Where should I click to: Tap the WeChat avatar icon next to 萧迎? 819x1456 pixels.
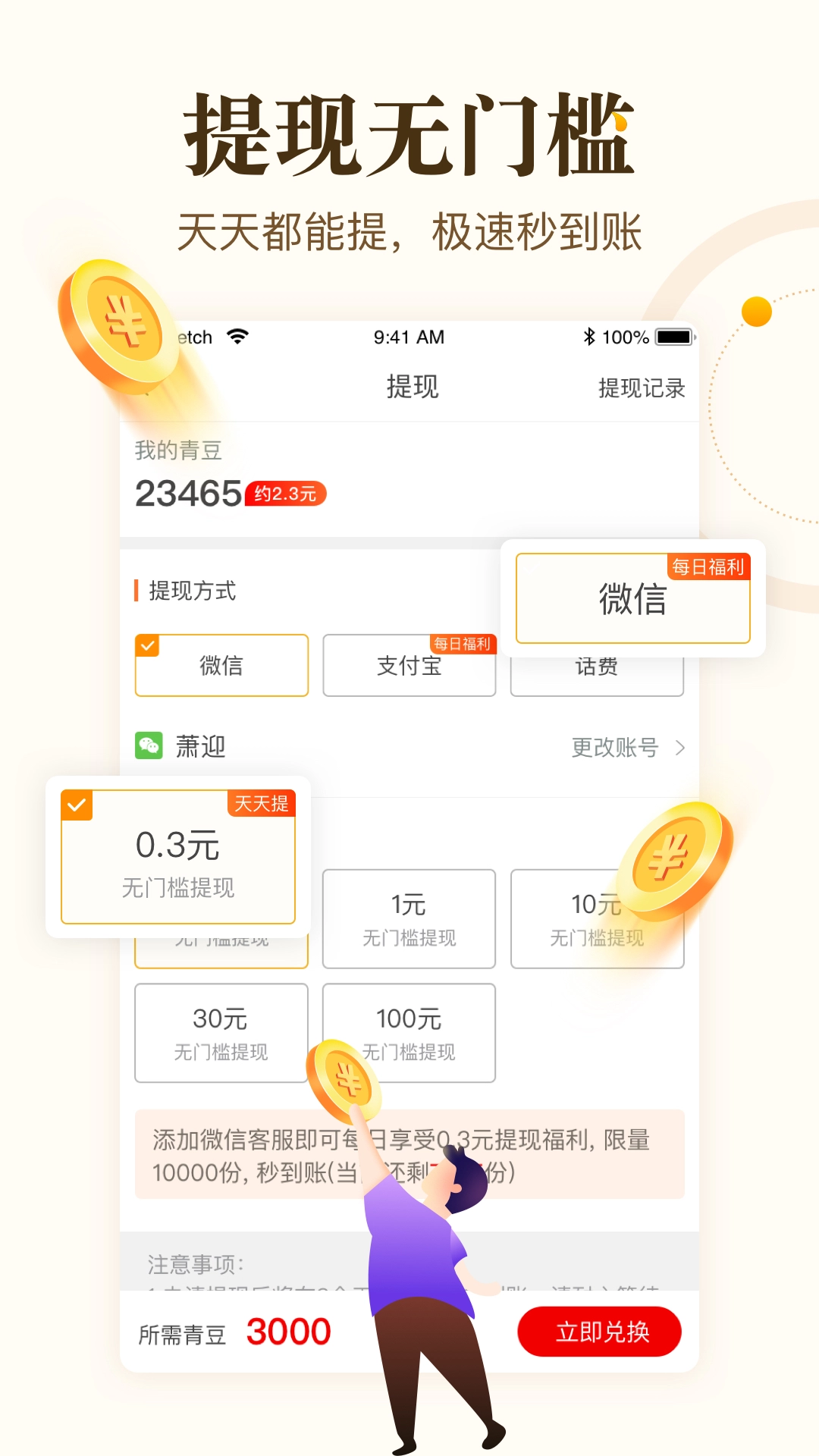click(151, 746)
